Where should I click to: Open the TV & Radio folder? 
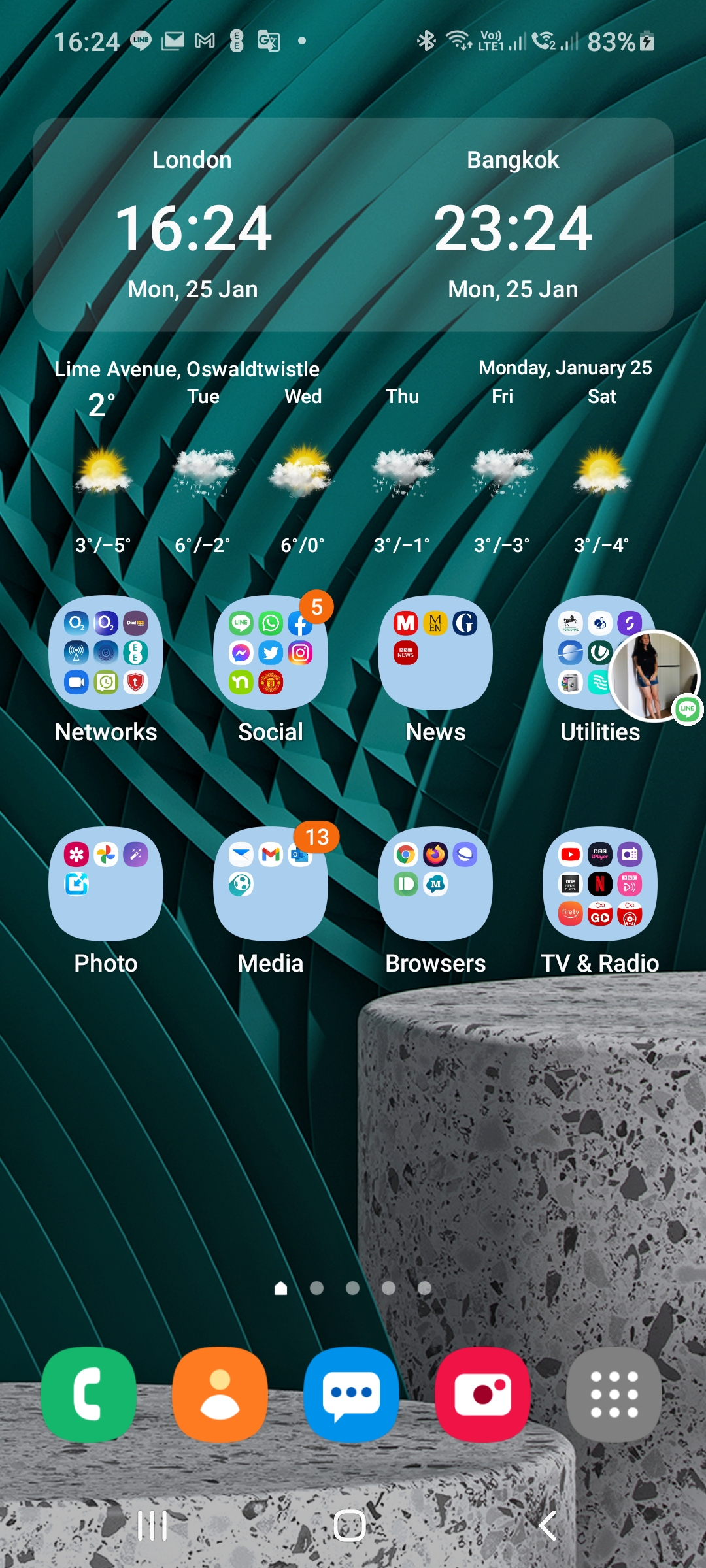click(600, 885)
